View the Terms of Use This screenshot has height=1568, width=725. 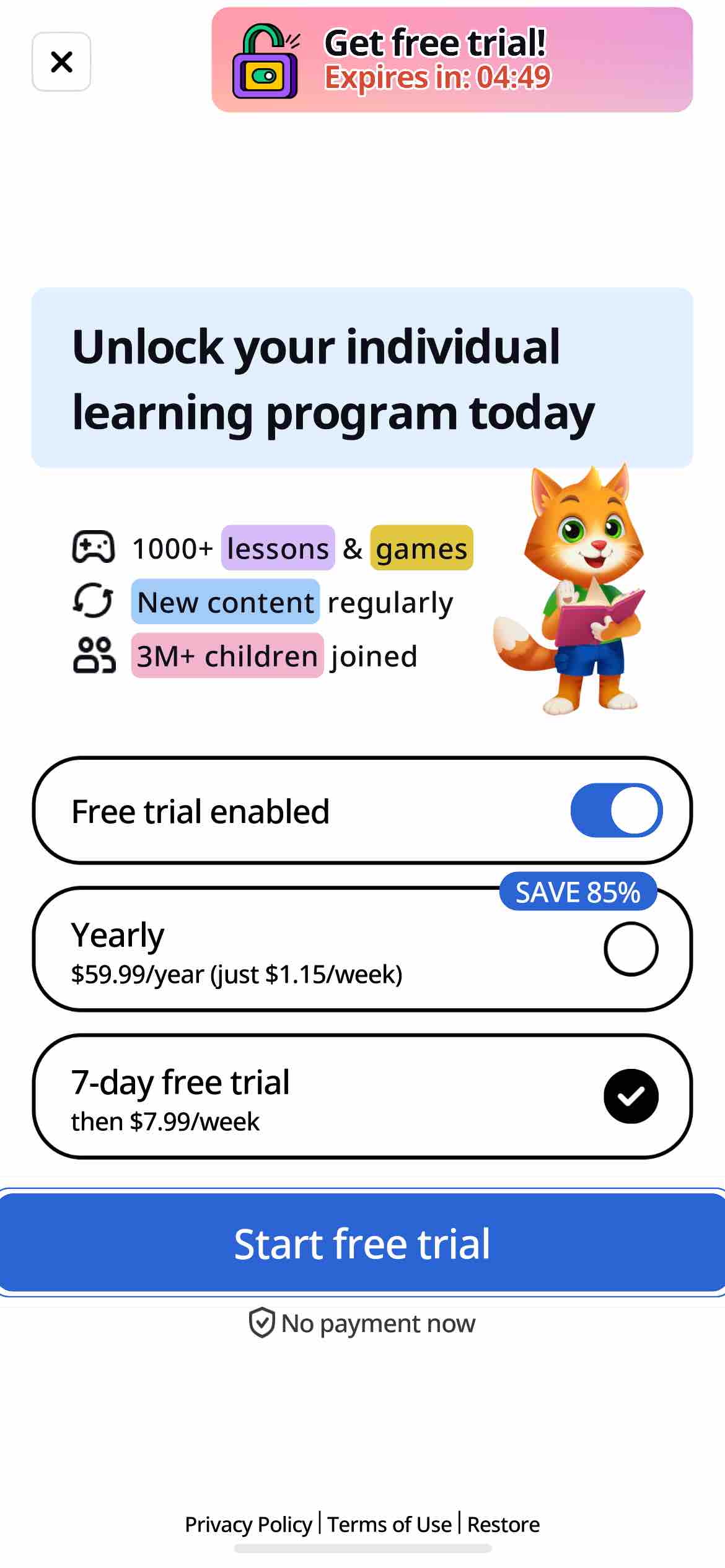pyautogui.click(x=389, y=1524)
